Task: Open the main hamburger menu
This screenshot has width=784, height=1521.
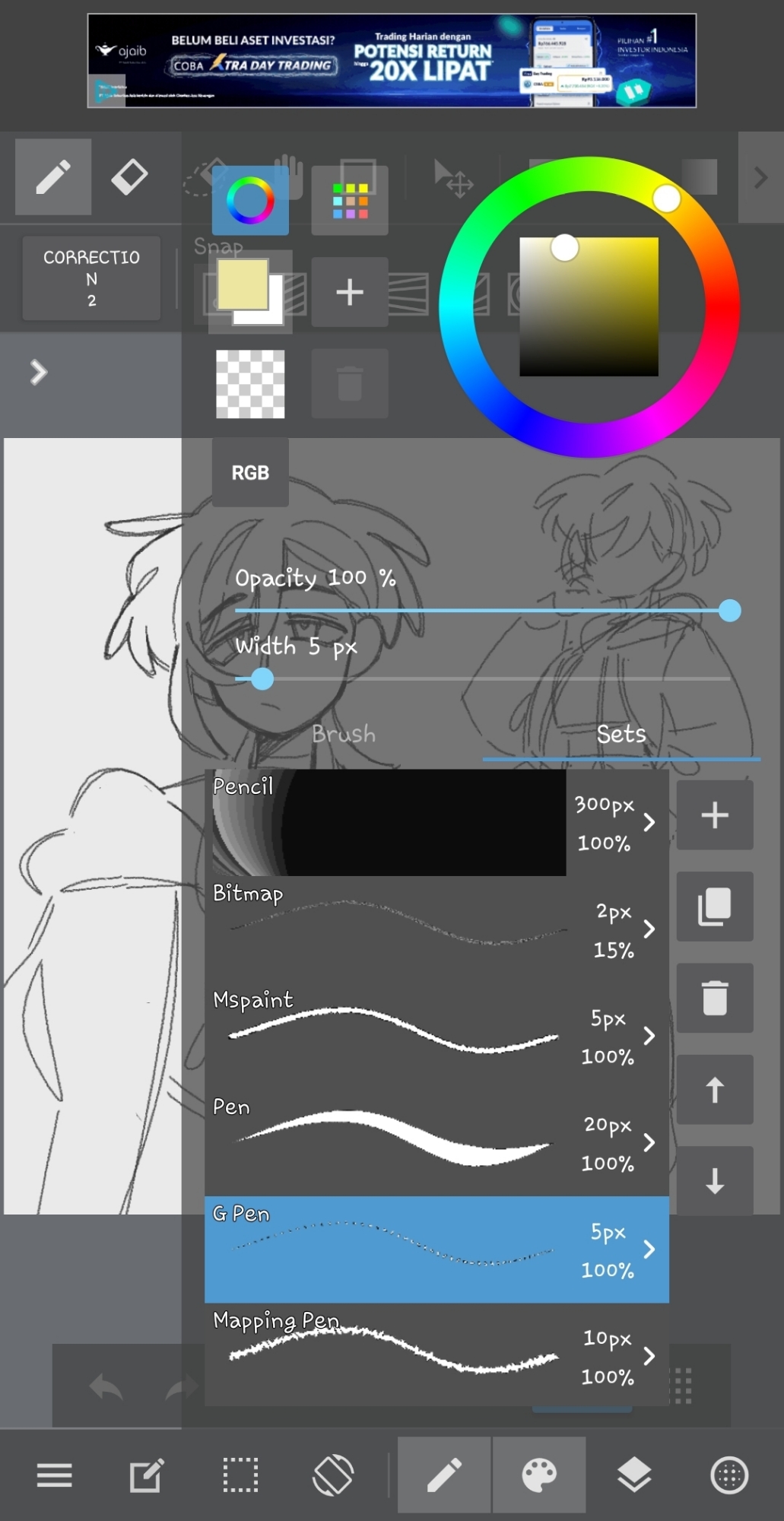Action: tap(54, 1475)
